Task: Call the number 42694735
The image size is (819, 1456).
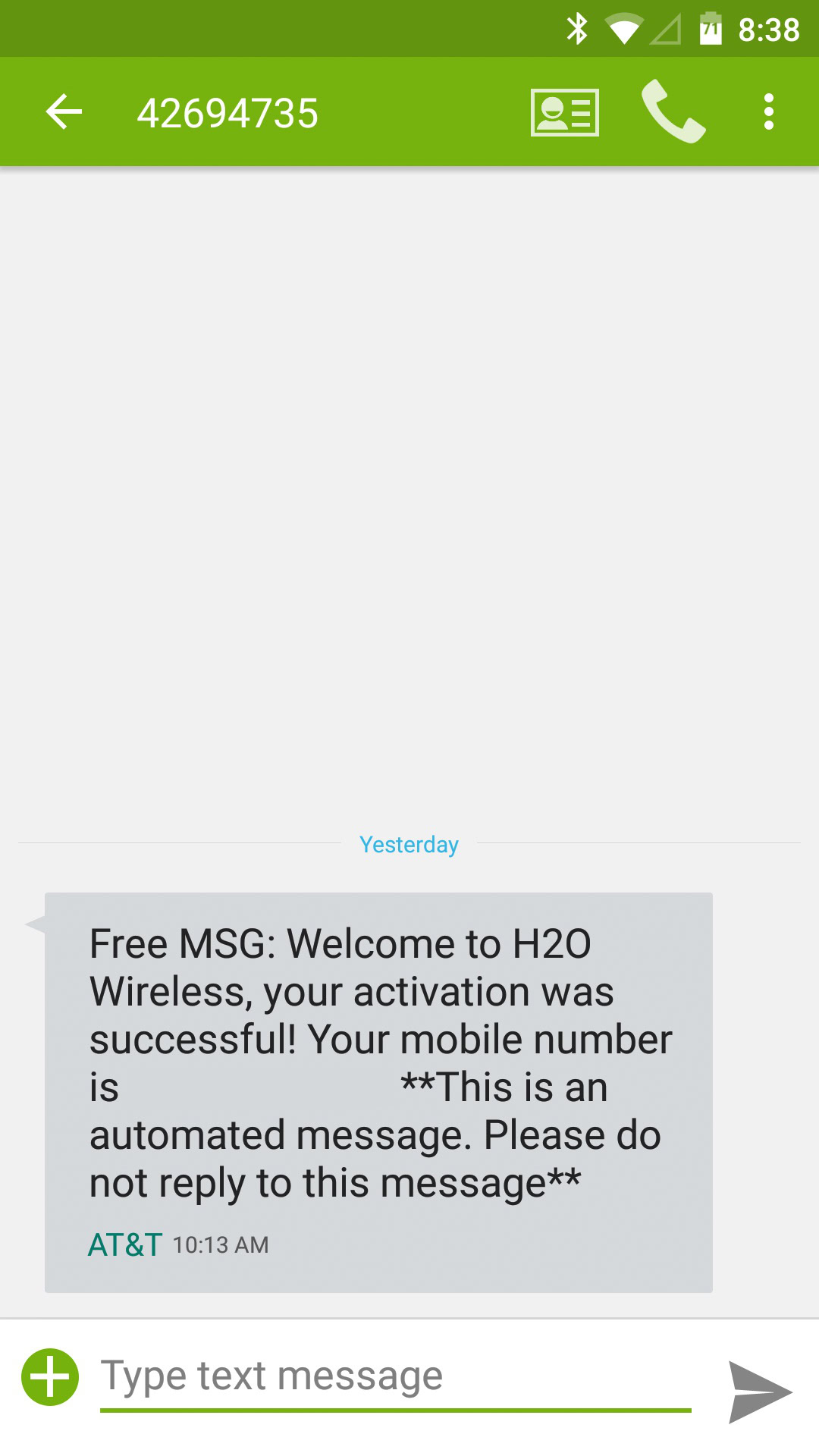Action: 673,112
